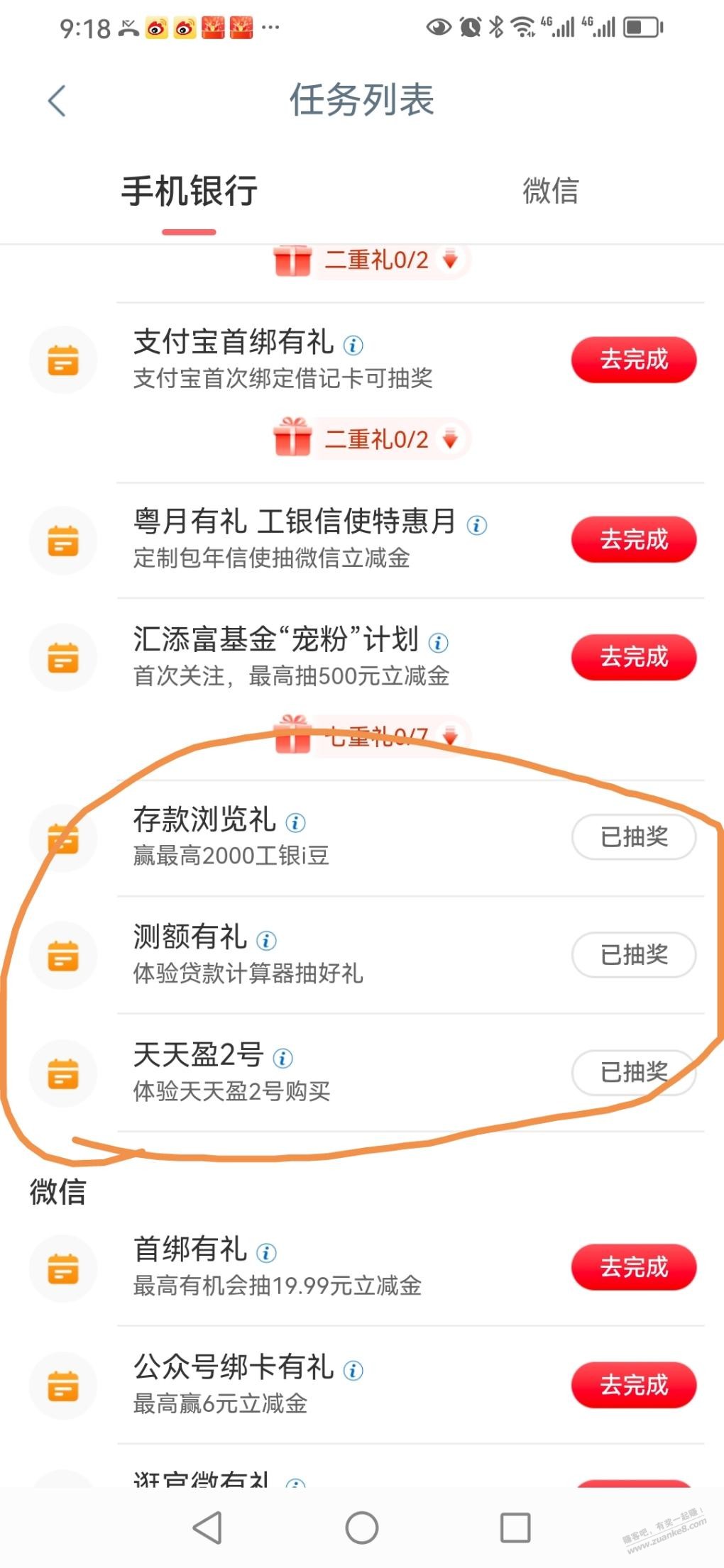Tap 已抽奖 for 存款浏览礼
The height and width of the screenshot is (1568, 724).
633,837
